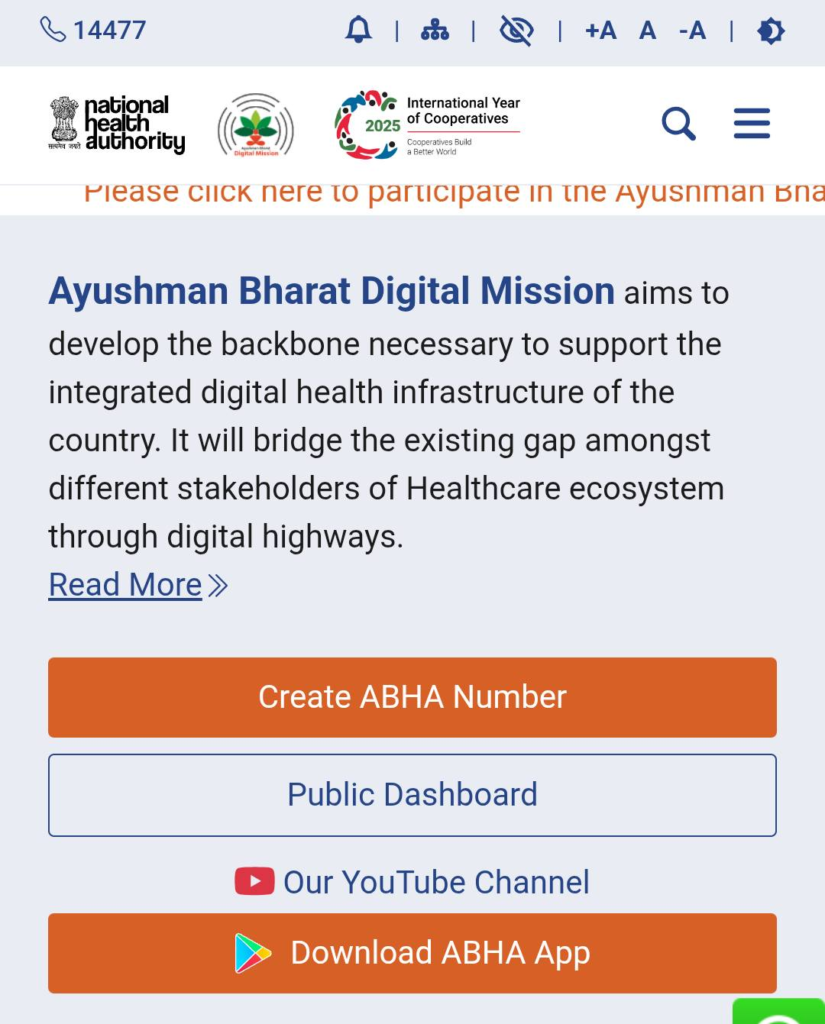The image size is (825, 1024).
Task: Tap the scrolling participation announcement
Action: (452, 193)
